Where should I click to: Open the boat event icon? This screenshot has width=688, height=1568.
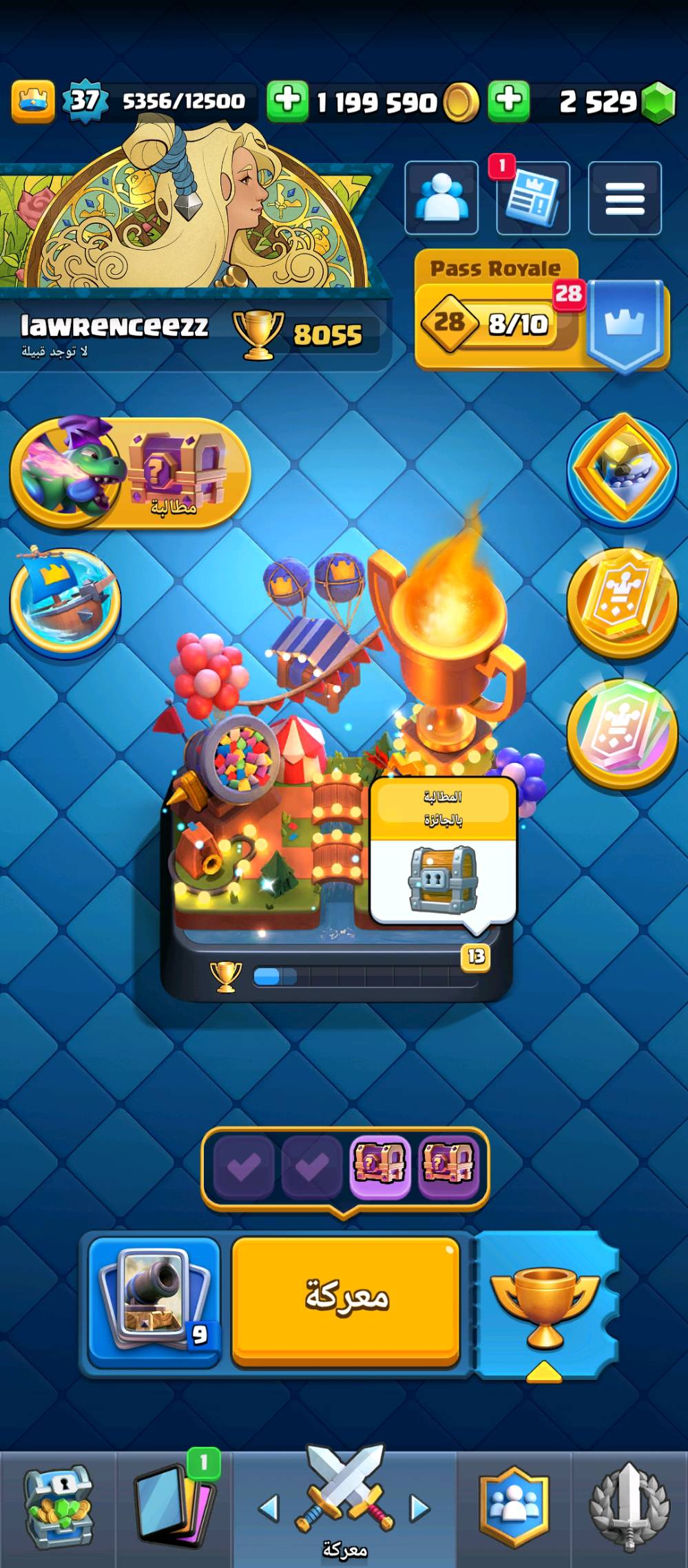click(65, 600)
